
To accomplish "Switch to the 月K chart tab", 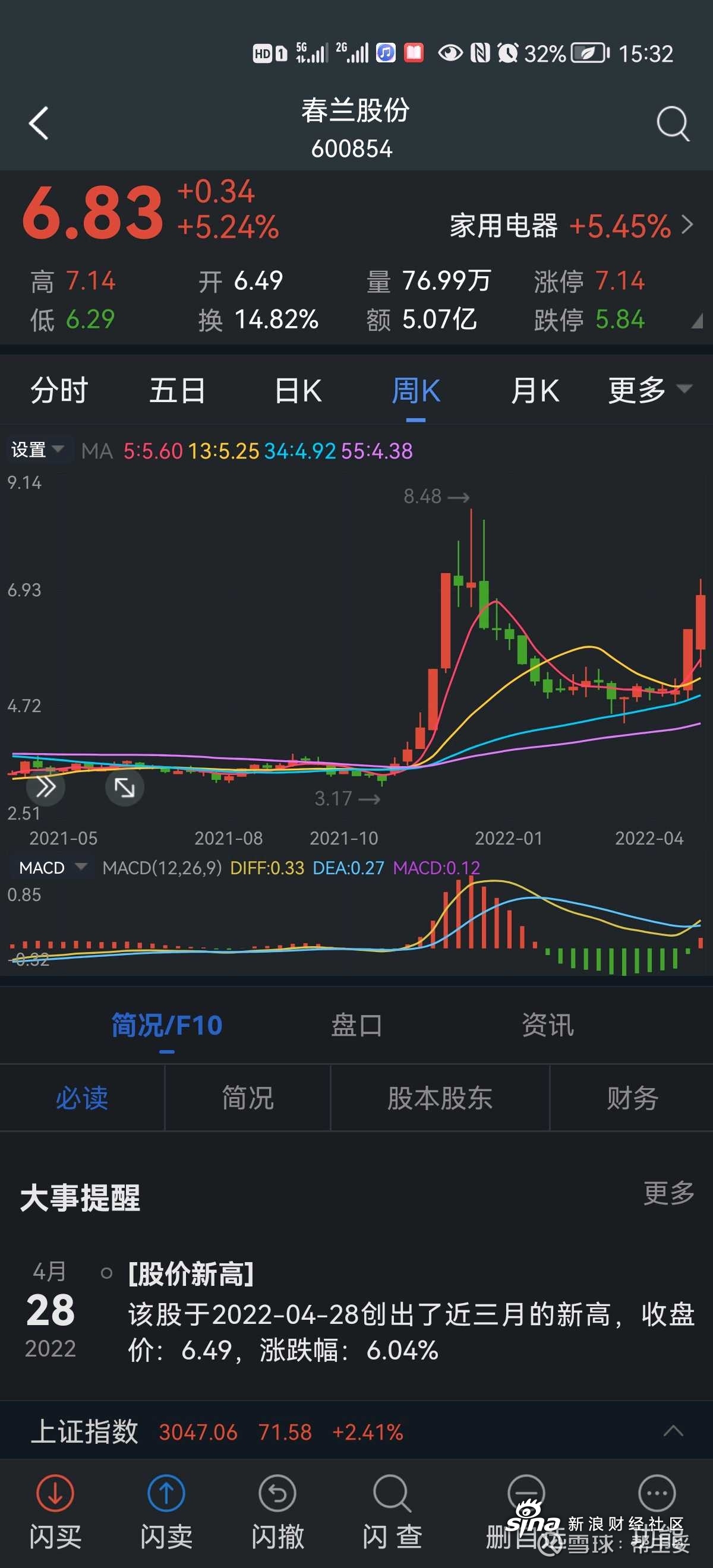I will coord(535,390).
